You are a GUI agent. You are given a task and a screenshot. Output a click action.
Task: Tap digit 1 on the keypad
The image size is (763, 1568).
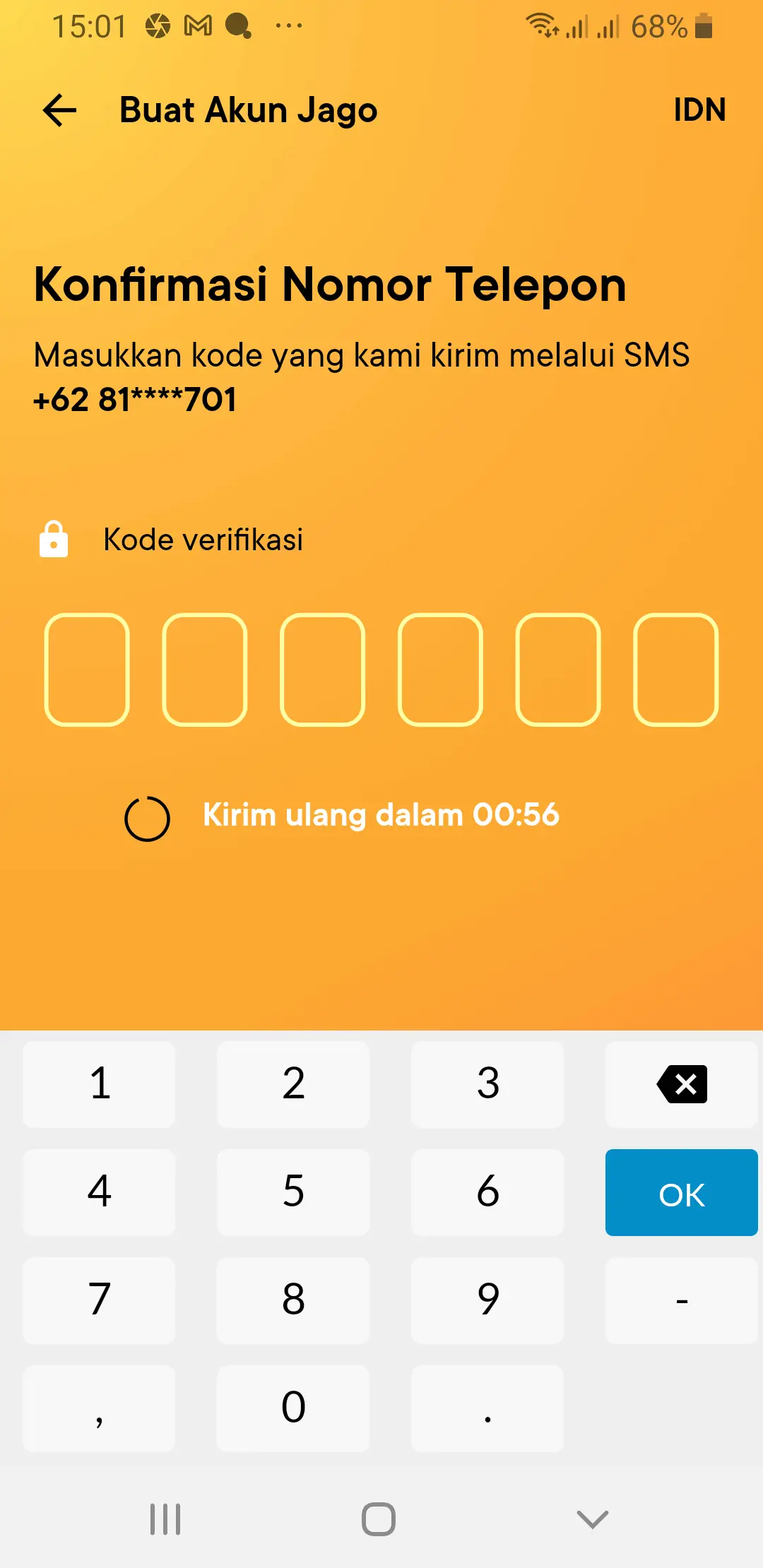[x=98, y=1085]
